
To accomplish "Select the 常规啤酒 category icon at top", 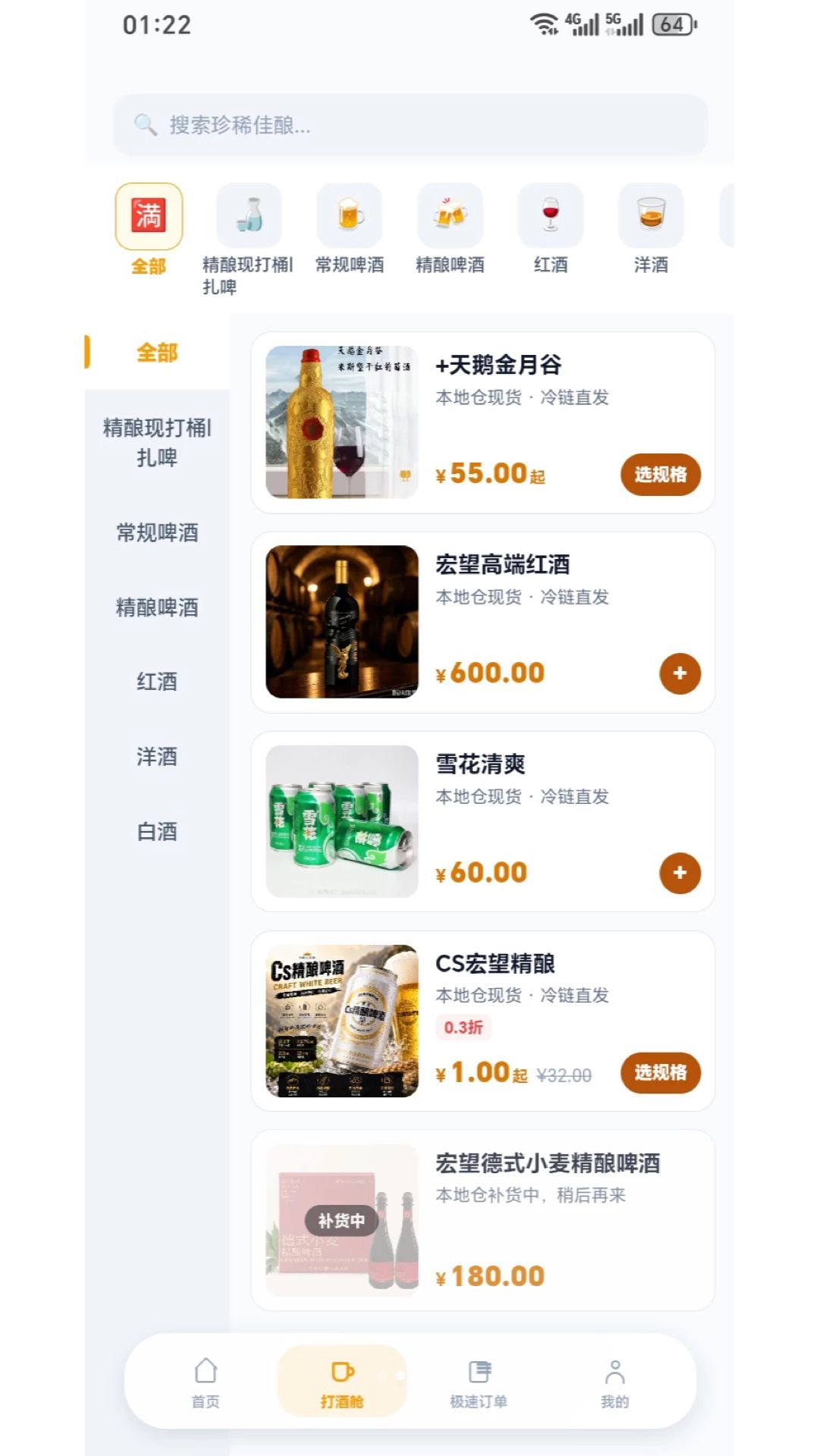I will coord(349,215).
